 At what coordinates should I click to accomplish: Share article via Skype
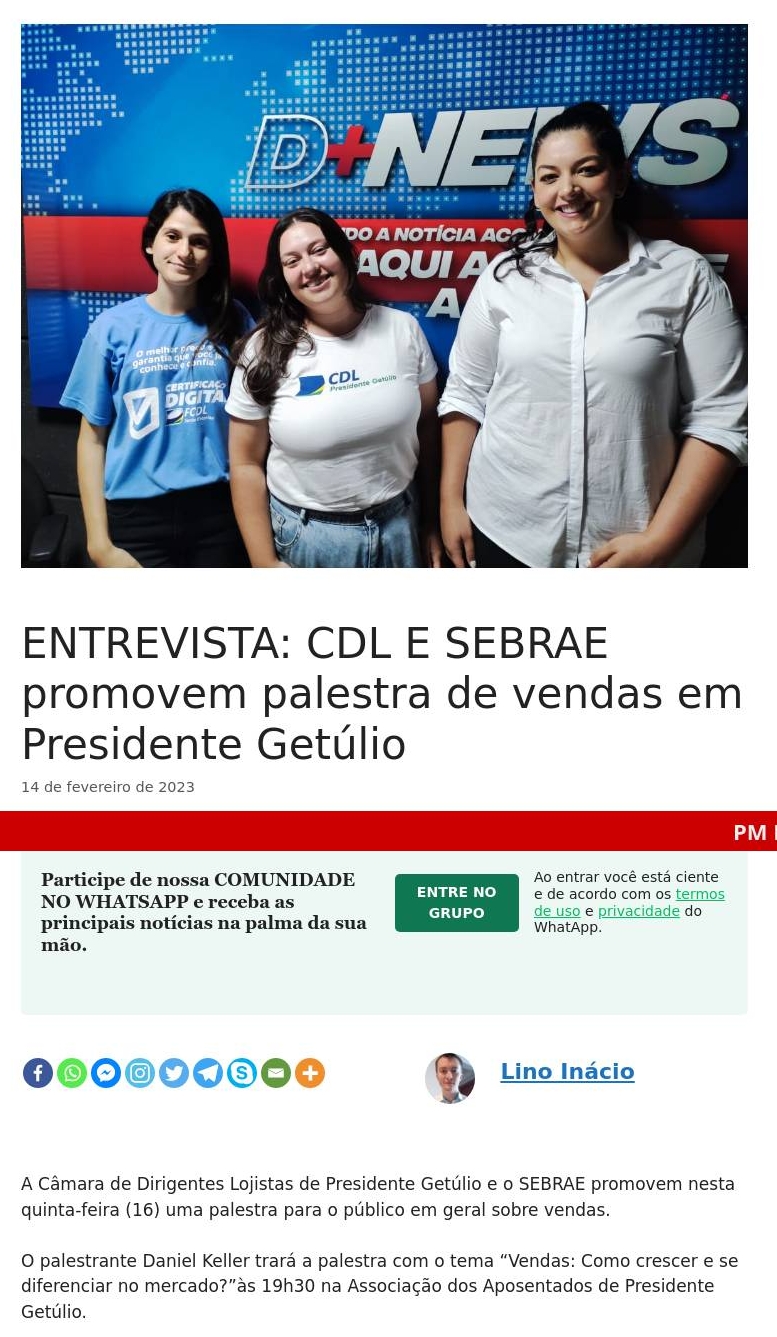(242, 1073)
